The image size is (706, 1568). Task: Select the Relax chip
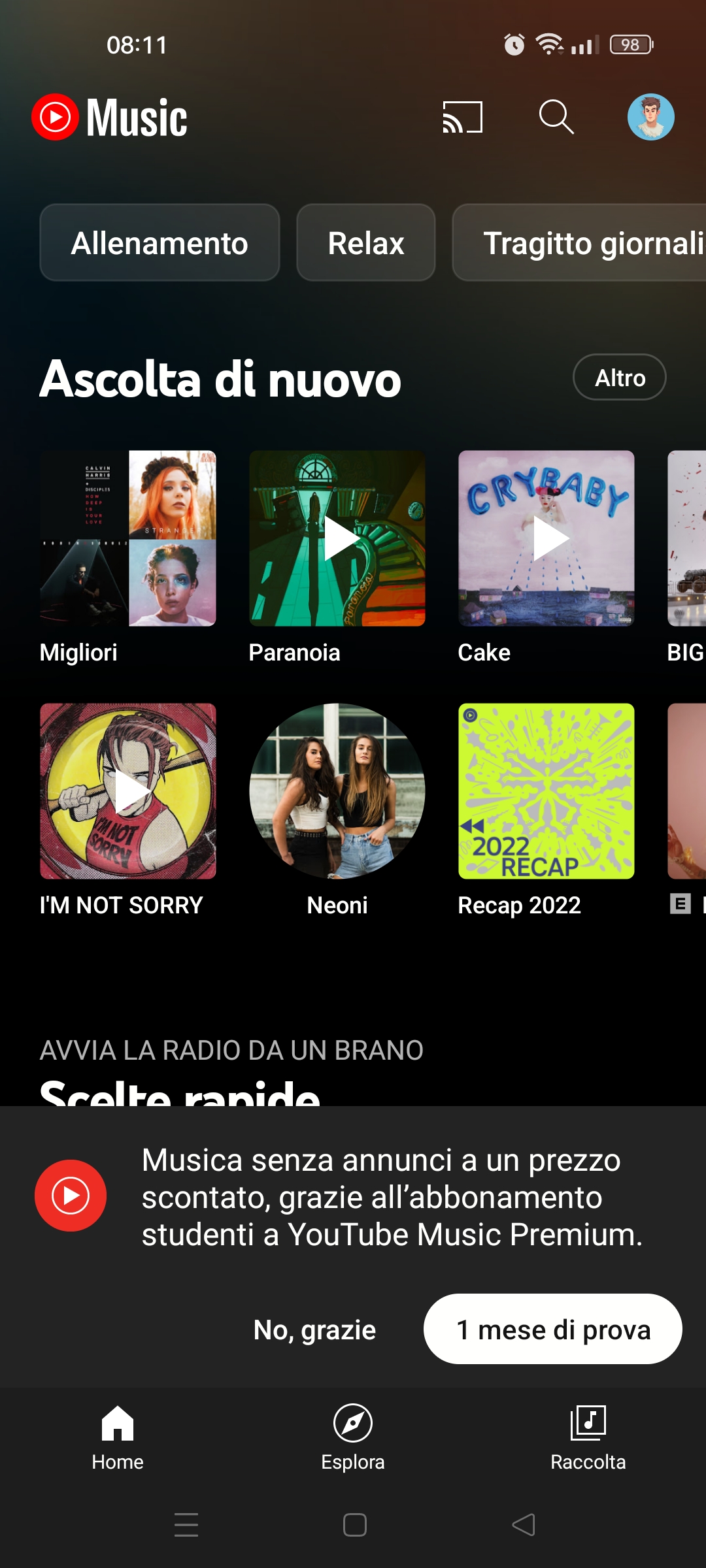point(365,243)
